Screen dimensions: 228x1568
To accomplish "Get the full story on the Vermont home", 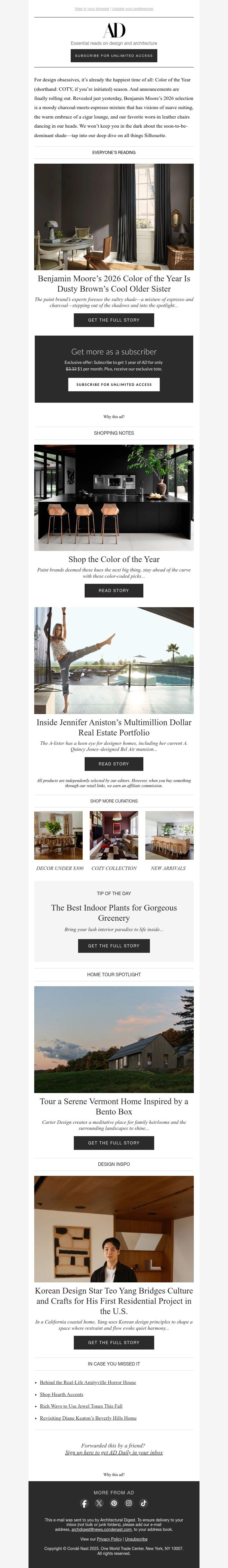I will click(x=114, y=1142).
